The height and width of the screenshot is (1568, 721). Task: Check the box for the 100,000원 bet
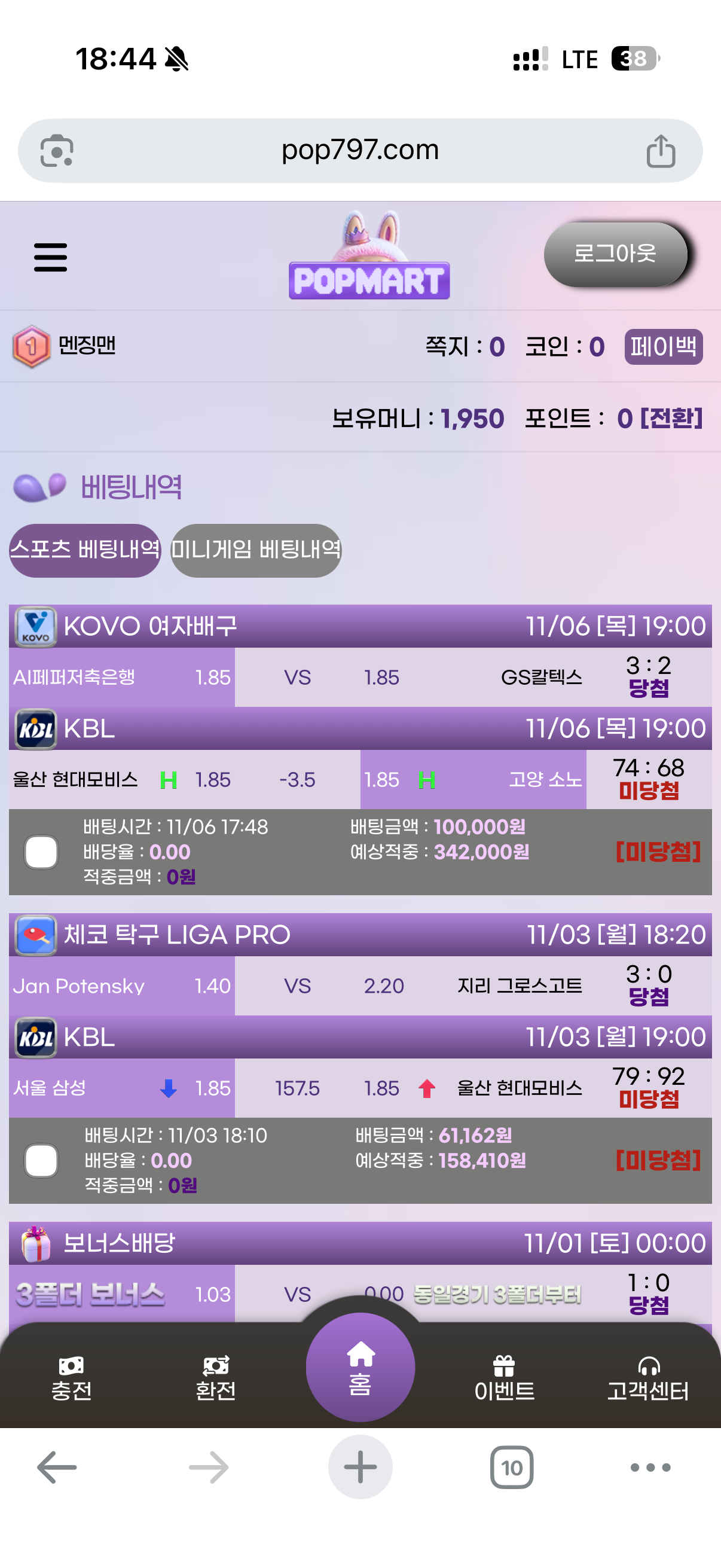click(41, 852)
